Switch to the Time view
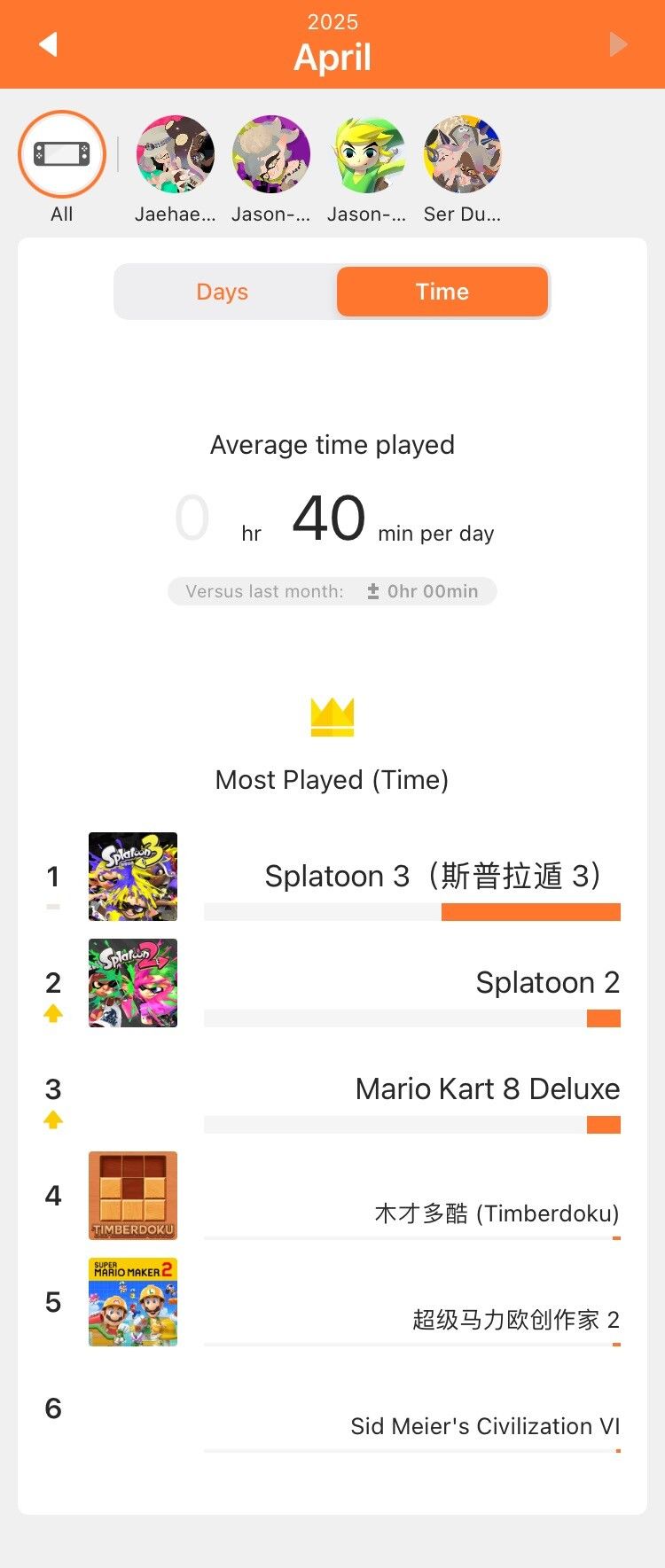 click(442, 292)
